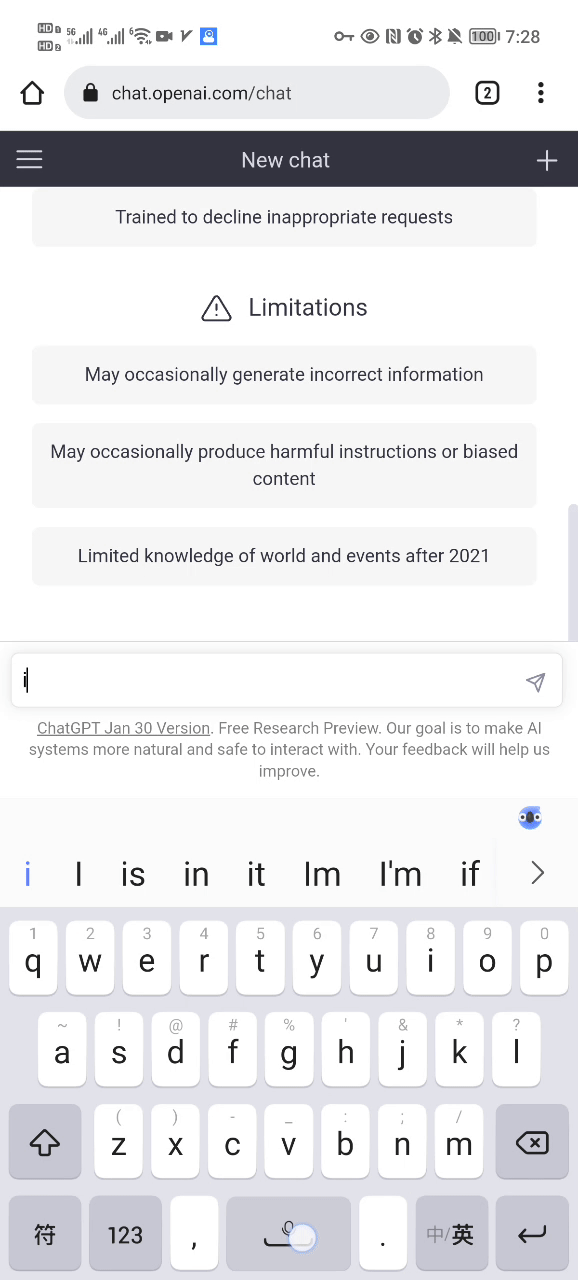
Task: Choose the "I'm" keyboard suggestion
Action: pyautogui.click(x=400, y=874)
